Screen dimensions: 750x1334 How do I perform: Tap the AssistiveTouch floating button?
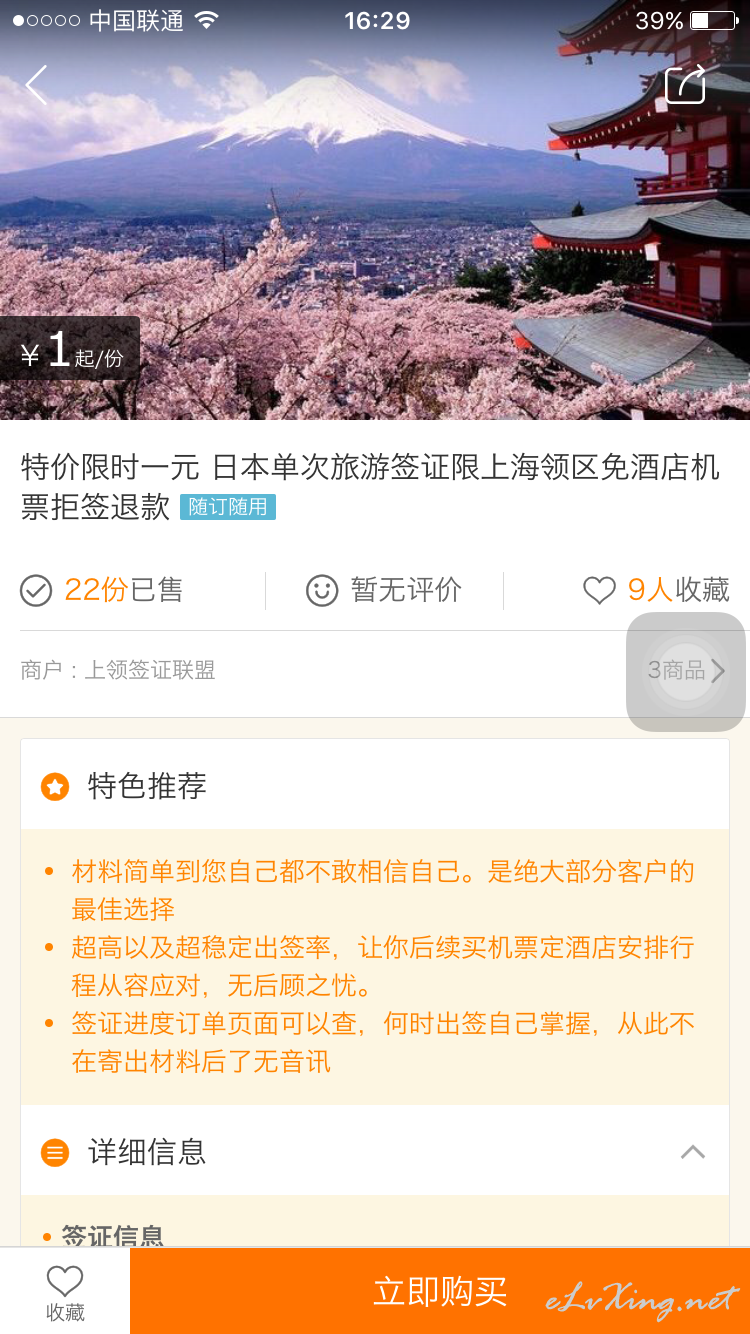pyautogui.click(x=686, y=671)
